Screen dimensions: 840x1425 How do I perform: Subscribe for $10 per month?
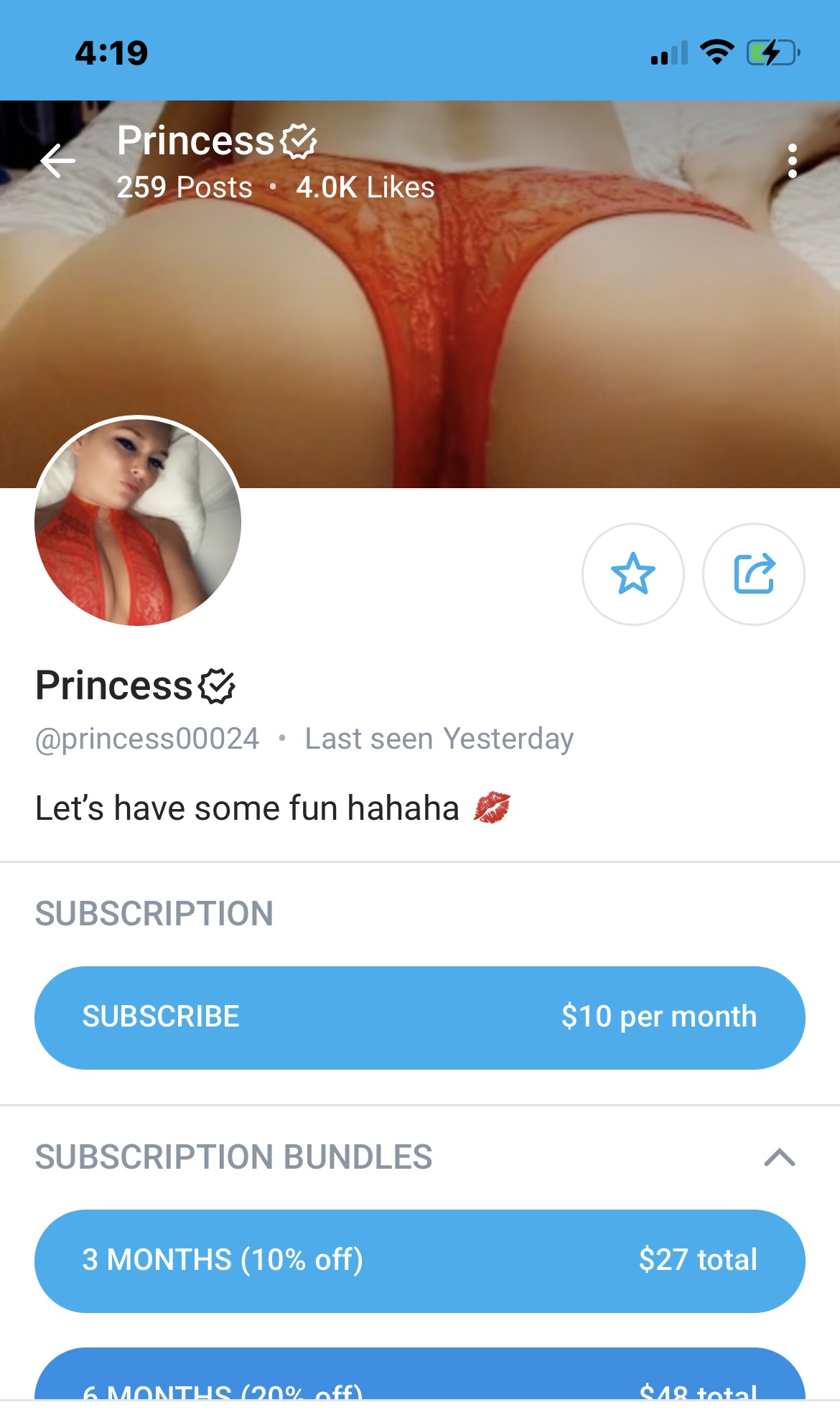pyautogui.click(x=419, y=1017)
